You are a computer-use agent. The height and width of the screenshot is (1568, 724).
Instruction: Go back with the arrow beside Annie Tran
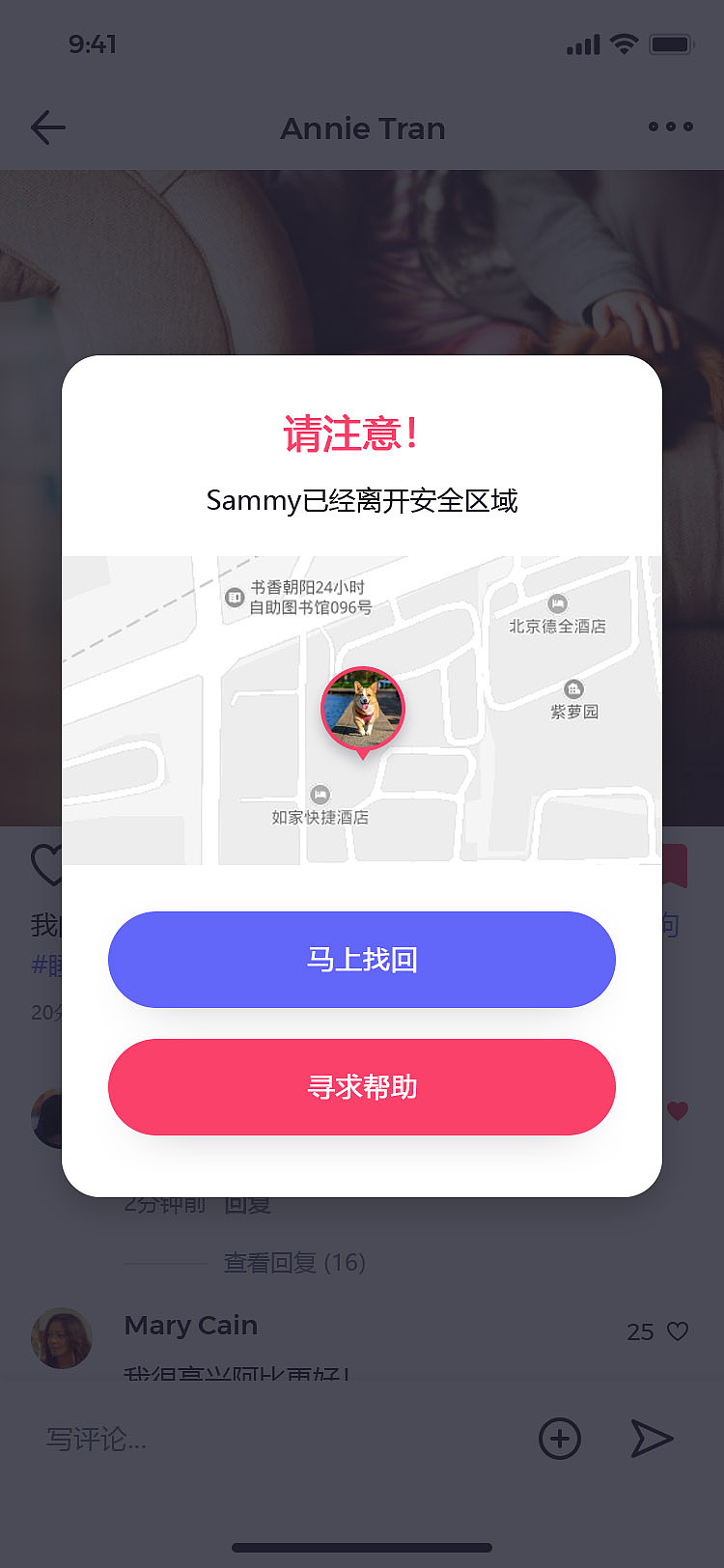[47, 127]
